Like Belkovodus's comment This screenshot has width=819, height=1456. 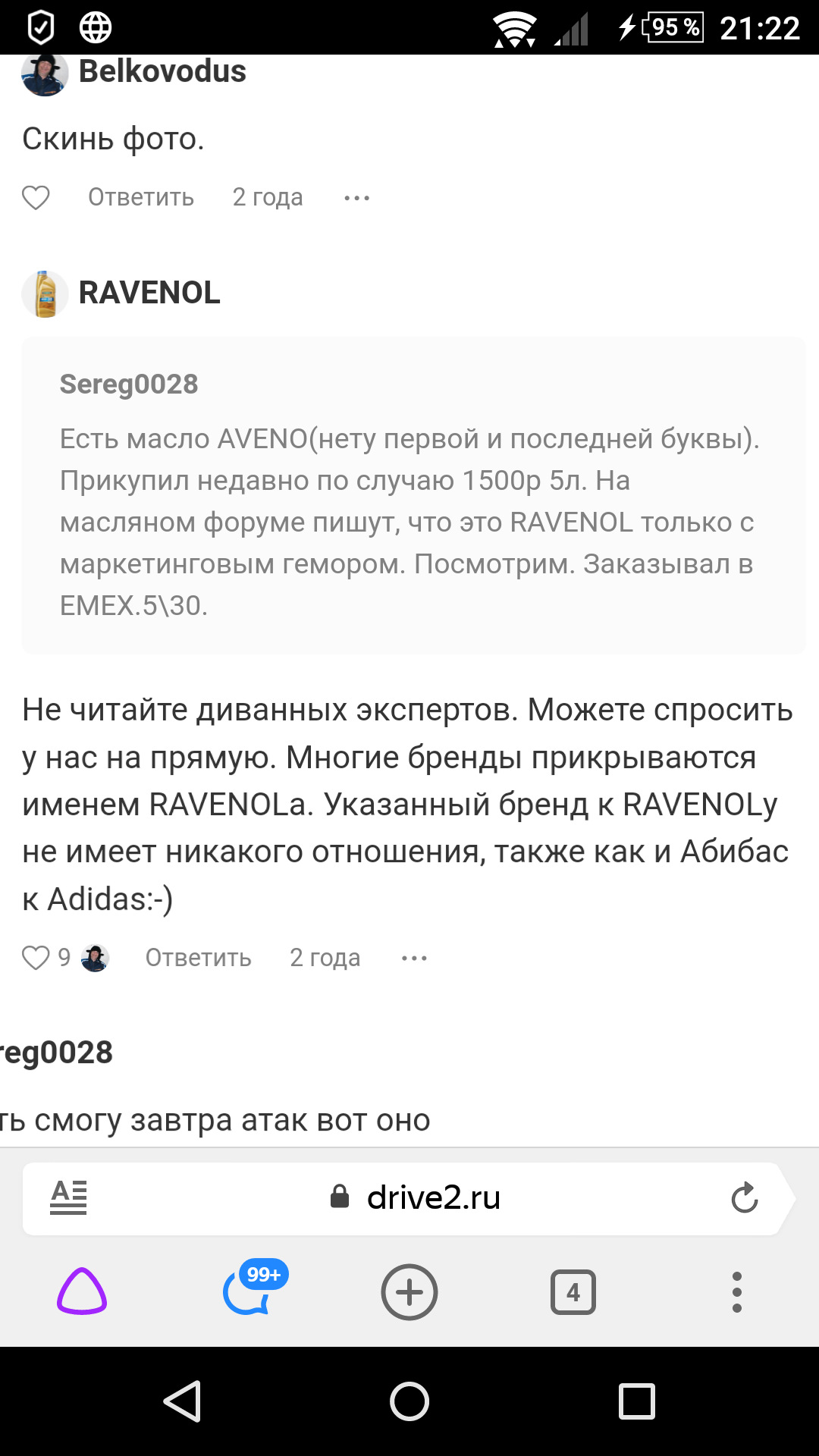[x=36, y=198]
